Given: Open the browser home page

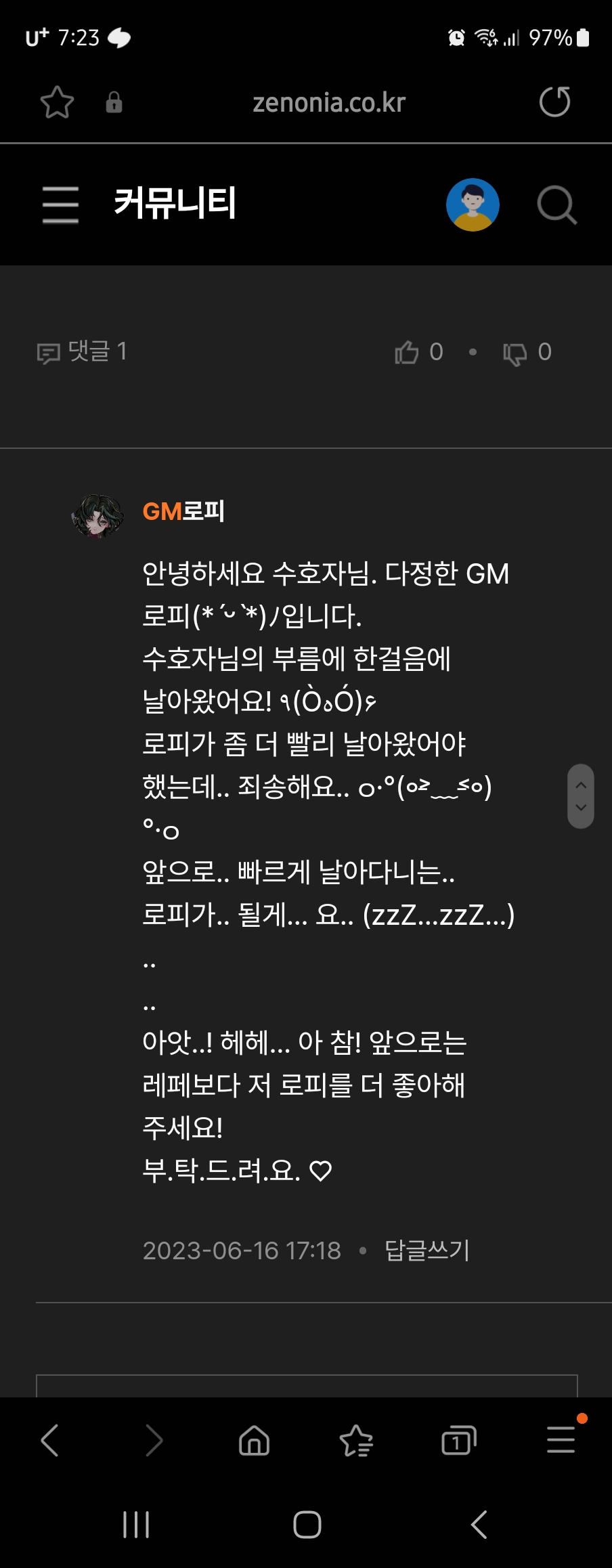Looking at the screenshot, I should pyautogui.click(x=255, y=1439).
